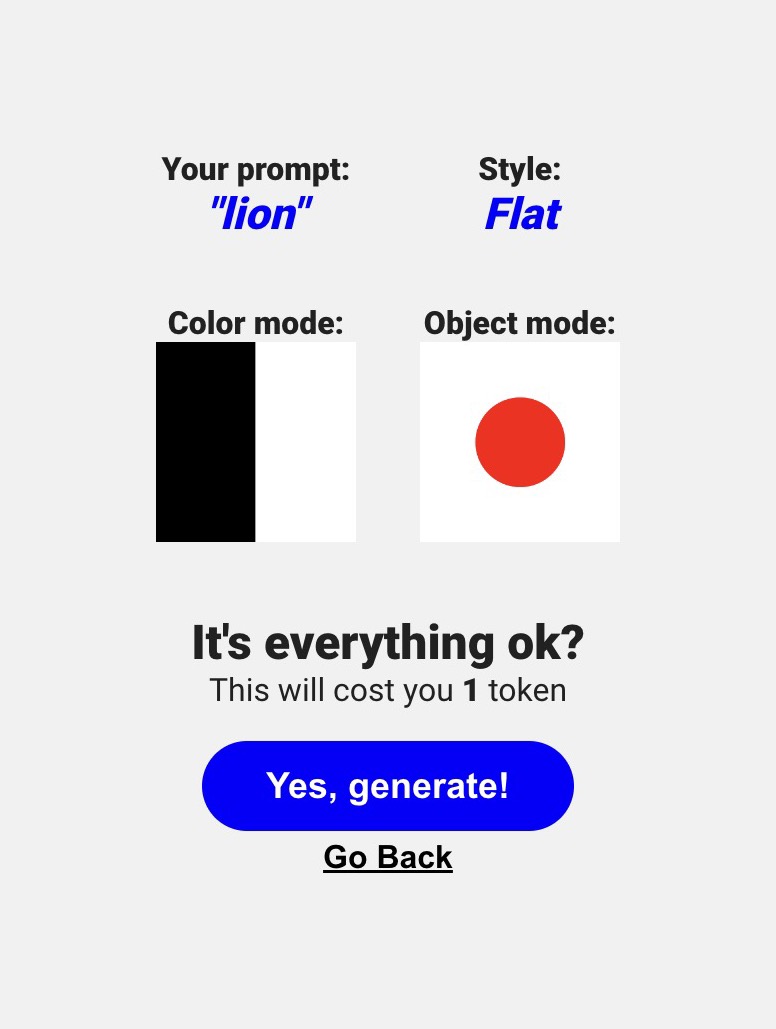This screenshot has height=1029, width=776.
Task: Click the "Style:" heading
Action: [521, 169]
